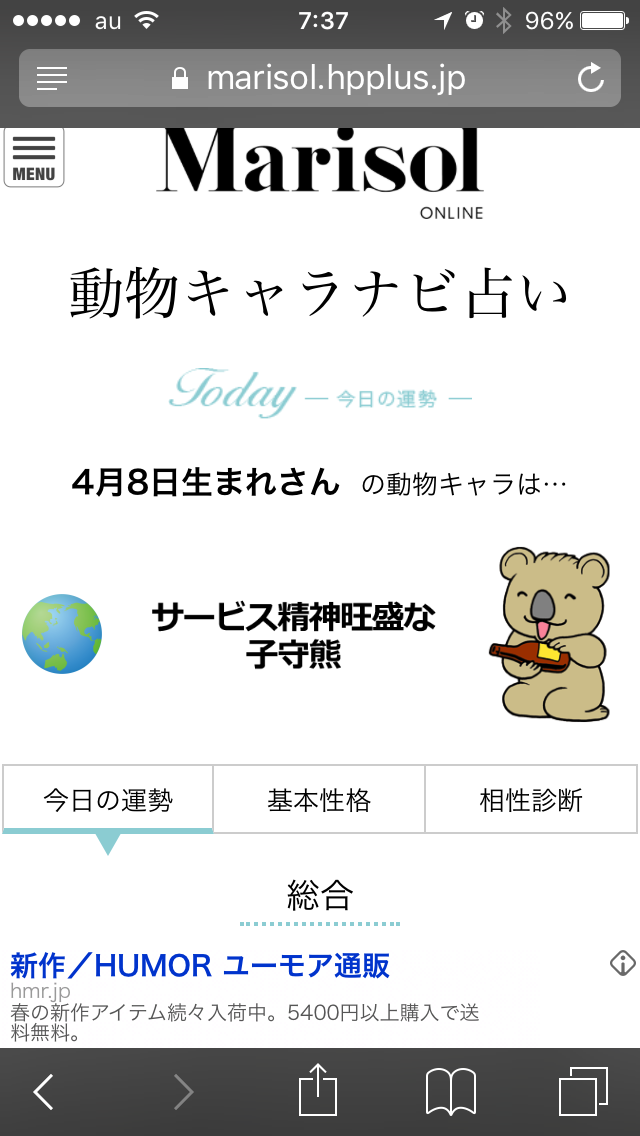Open the ad info icon
This screenshot has width=640, height=1136.
[622, 963]
